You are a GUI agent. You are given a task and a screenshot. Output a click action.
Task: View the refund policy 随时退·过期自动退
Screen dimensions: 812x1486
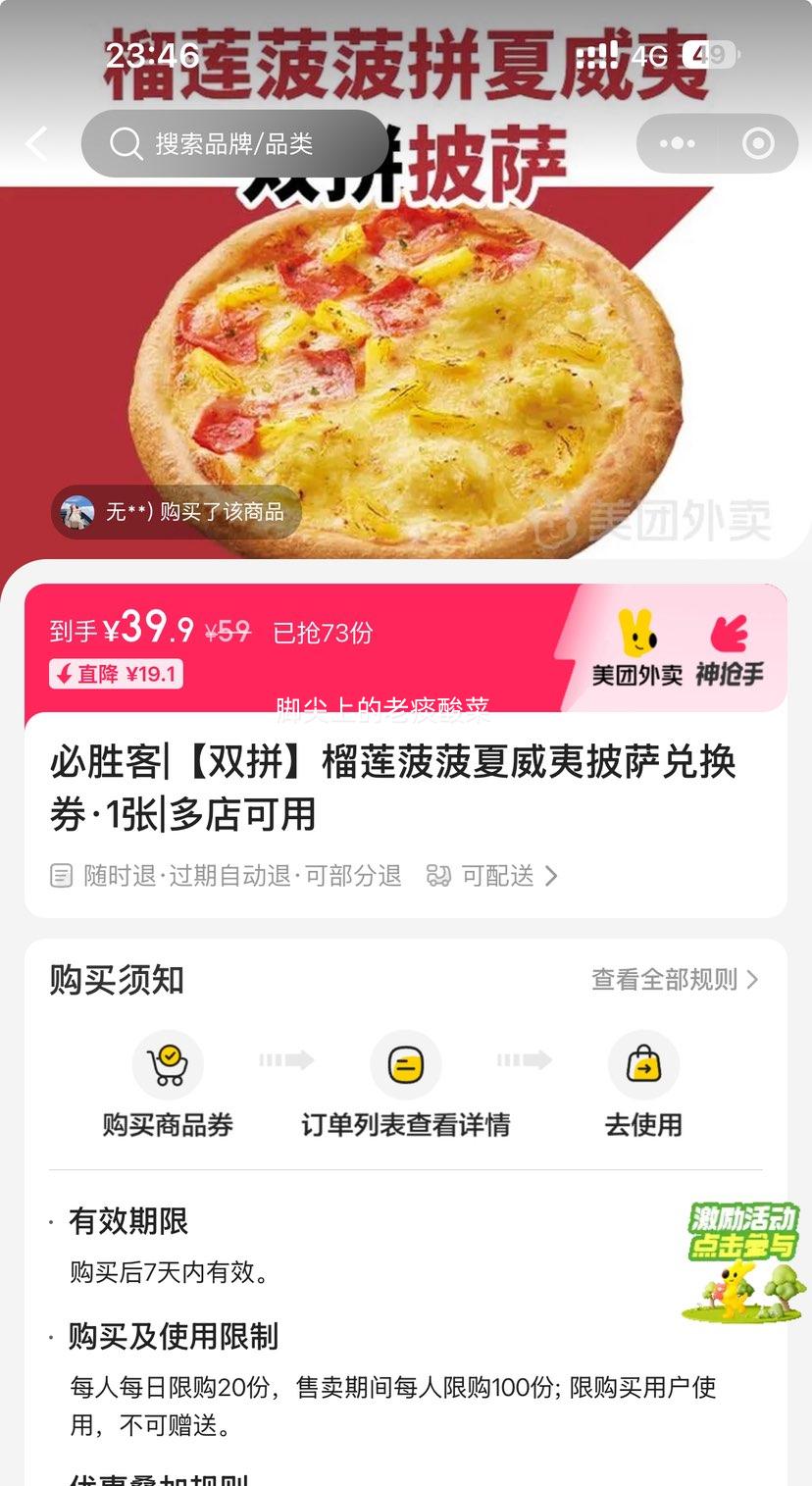point(227,876)
